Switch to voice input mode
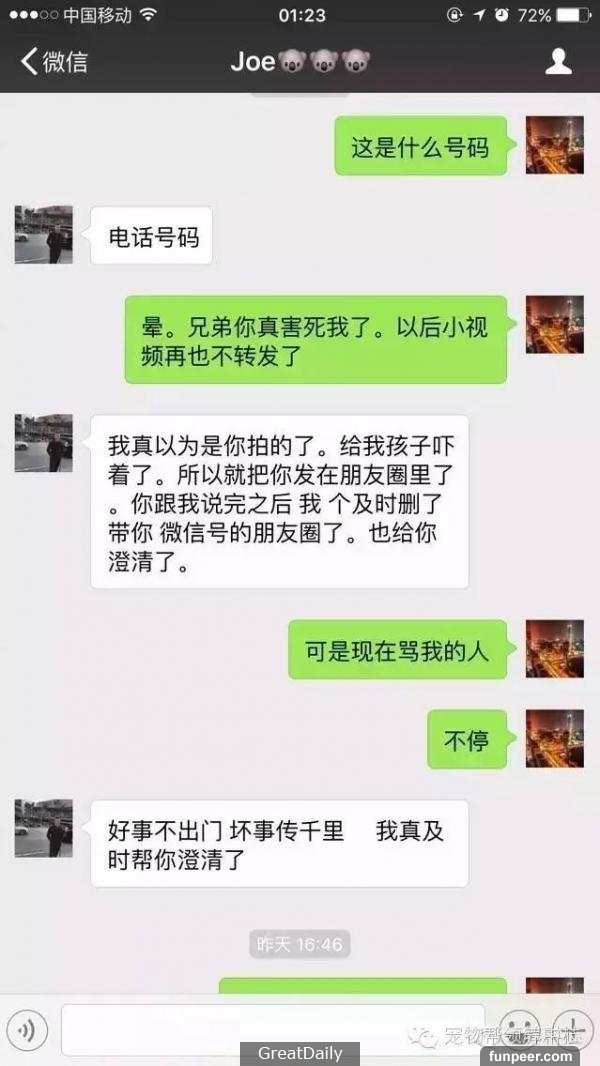This screenshot has width=600, height=1066. pos(28,1028)
